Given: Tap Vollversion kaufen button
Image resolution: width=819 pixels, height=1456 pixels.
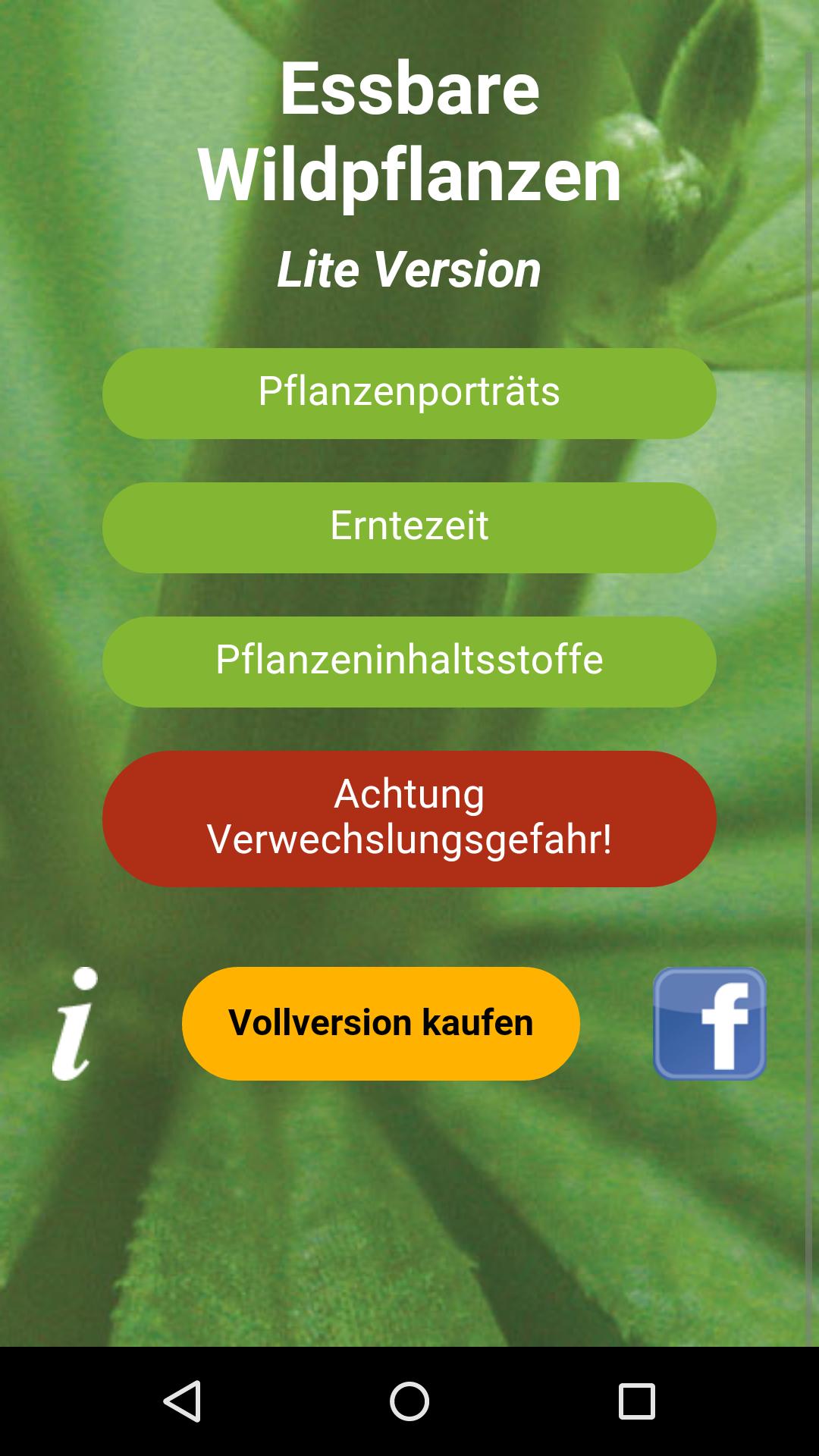Looking at the screenshot, I should (x=381, y=1023).
